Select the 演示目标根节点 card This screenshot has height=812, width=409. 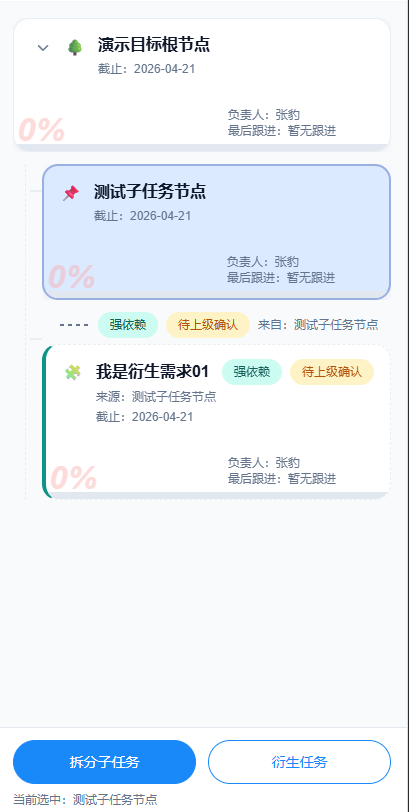pos(202,85)
